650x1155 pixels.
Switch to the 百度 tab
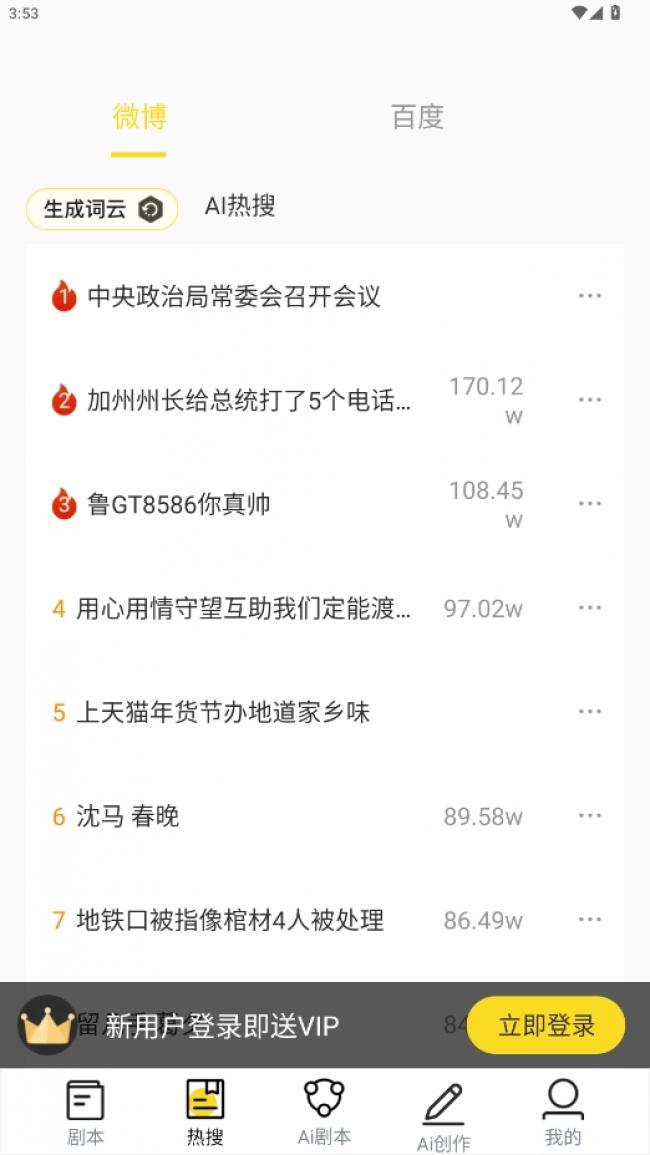pos(417,117)
